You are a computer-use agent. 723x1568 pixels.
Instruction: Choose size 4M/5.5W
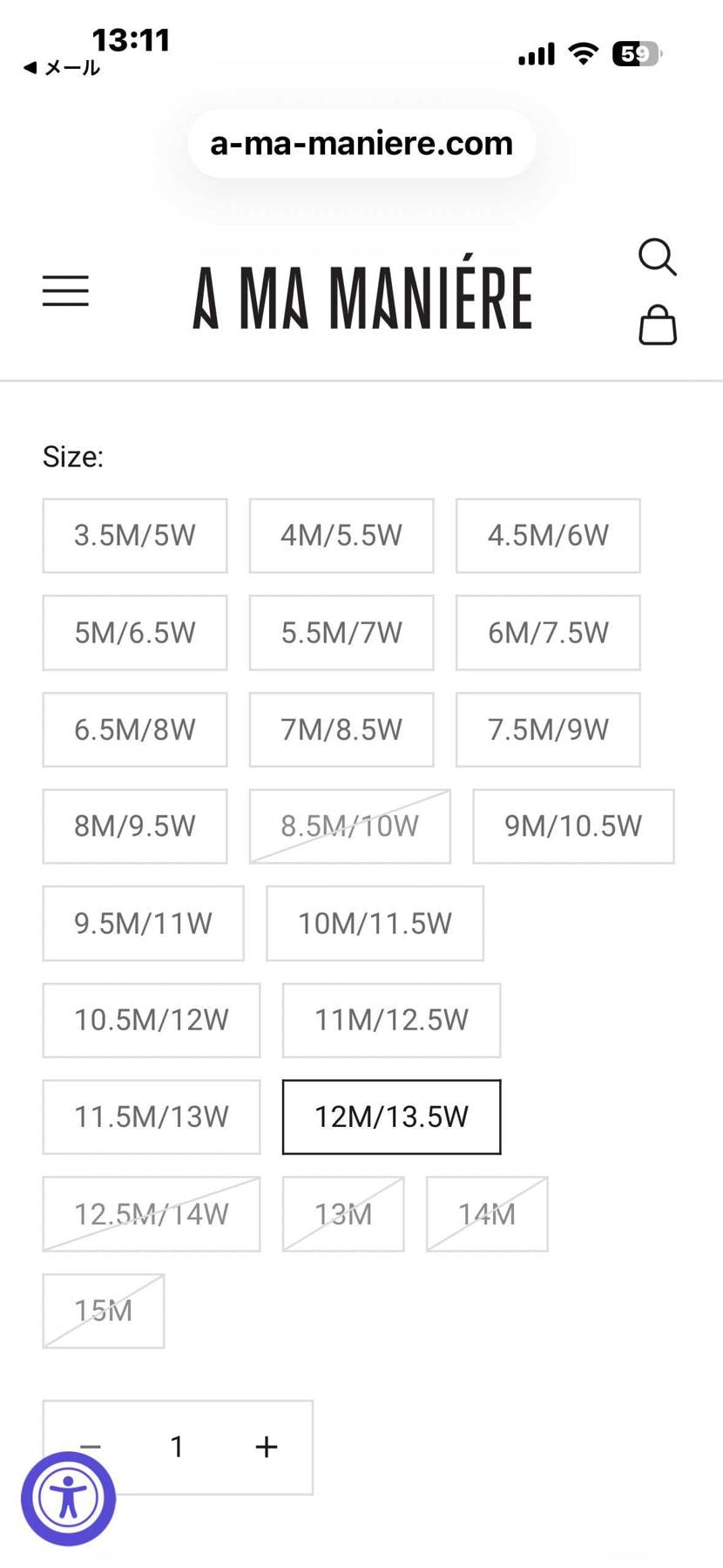[341, 535]
